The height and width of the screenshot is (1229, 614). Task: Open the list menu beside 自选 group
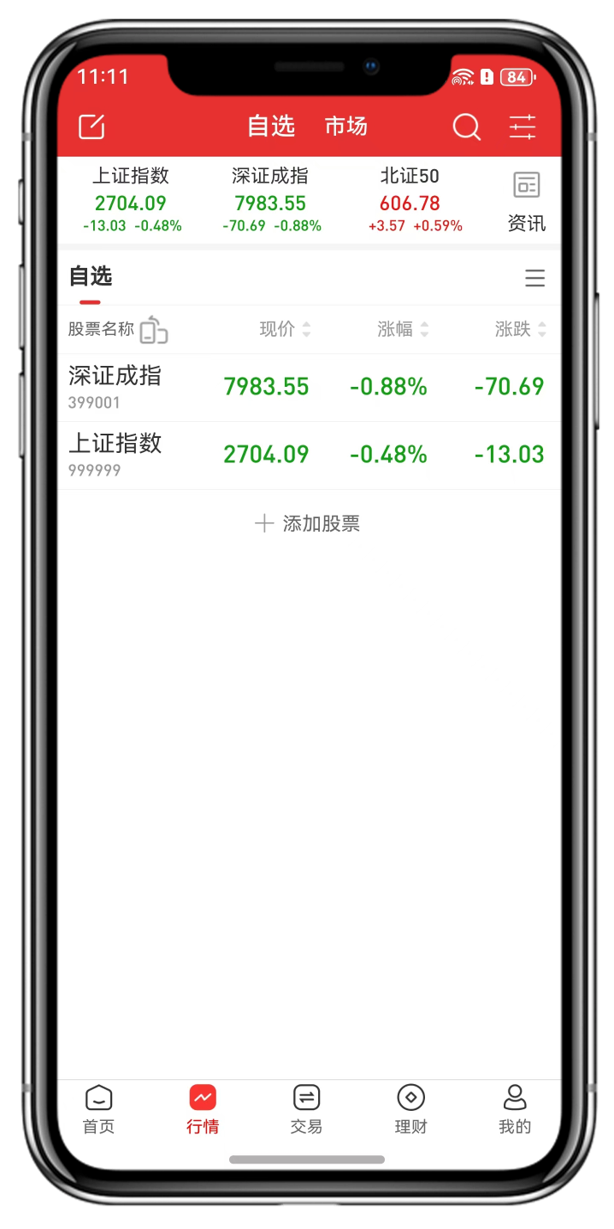point(535,279)
